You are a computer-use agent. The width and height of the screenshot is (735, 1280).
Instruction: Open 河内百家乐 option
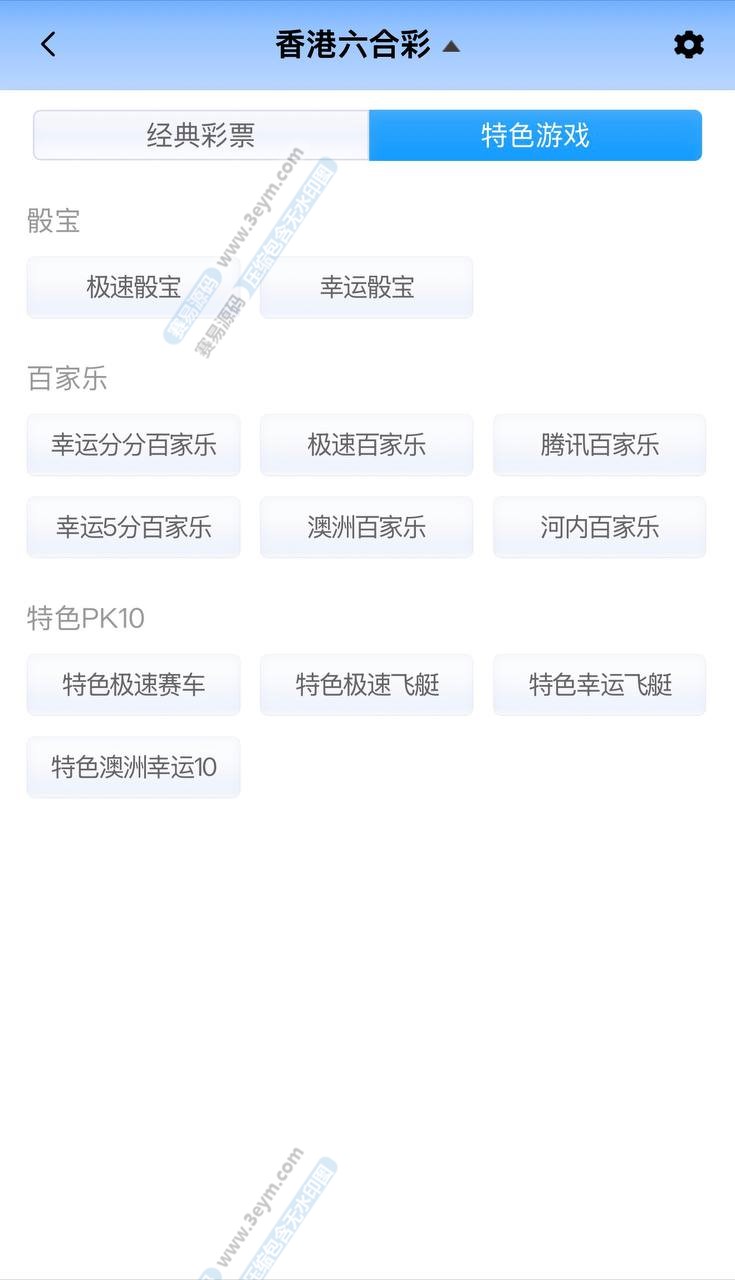[599, 527]
